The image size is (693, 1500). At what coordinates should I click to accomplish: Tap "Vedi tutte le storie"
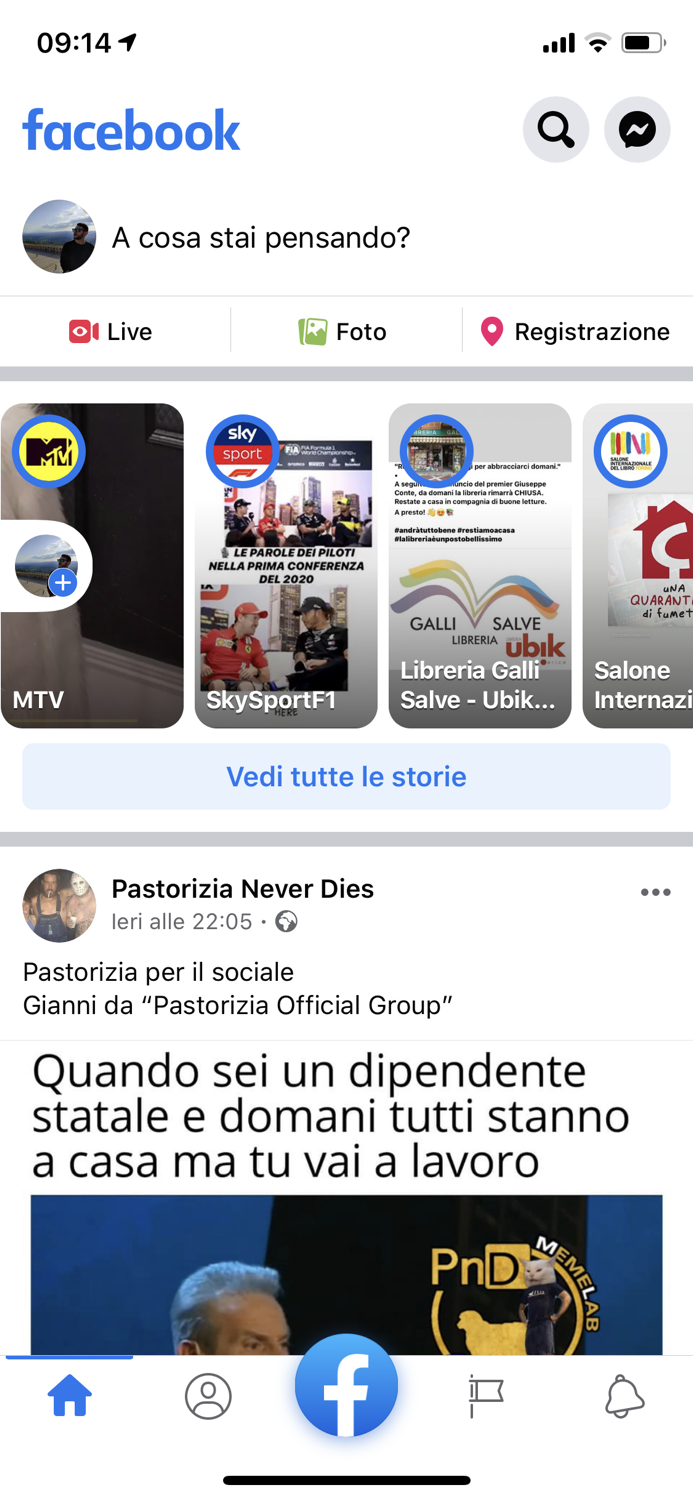pyautogui.click(x=346, y=776)
